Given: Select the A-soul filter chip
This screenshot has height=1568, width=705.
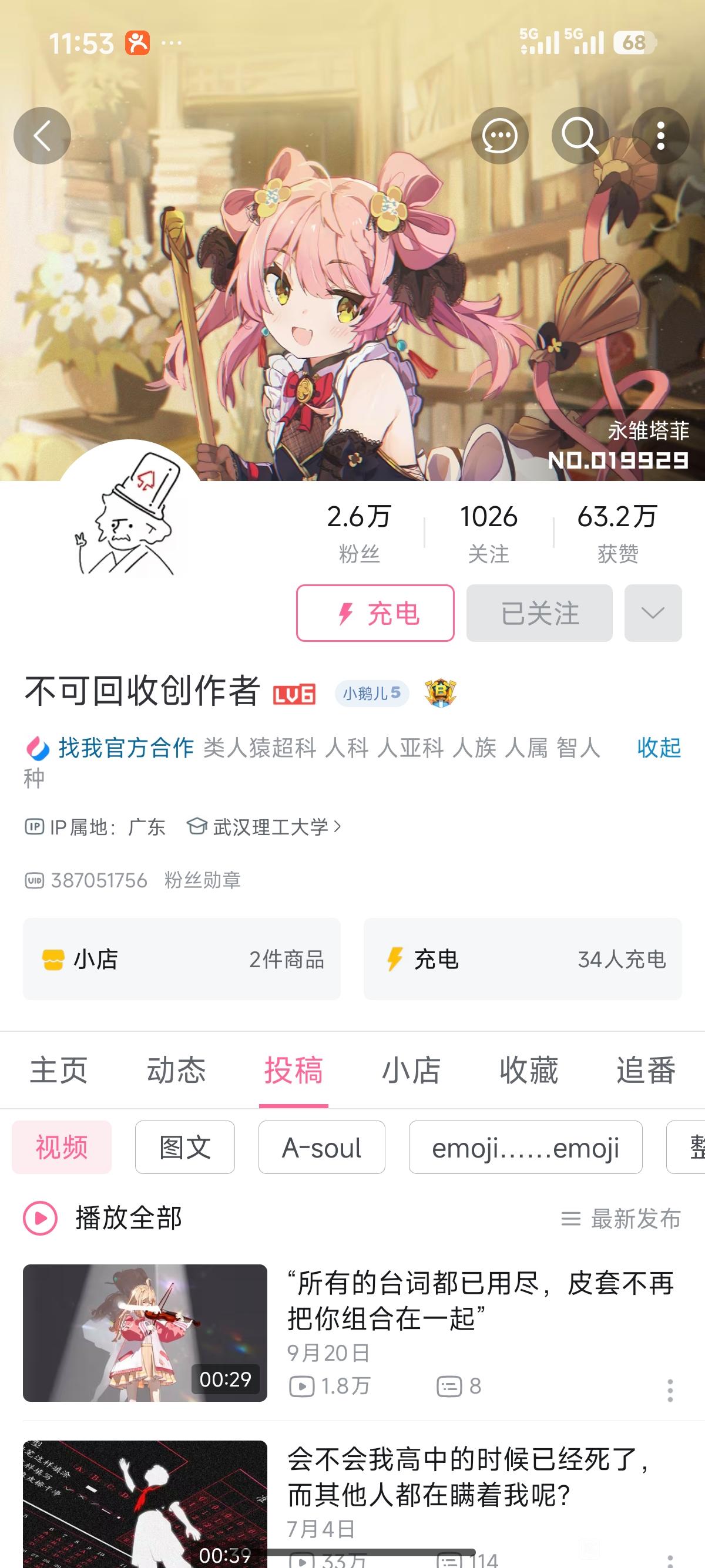Looking at the screenshot, I should [321, 1148].
